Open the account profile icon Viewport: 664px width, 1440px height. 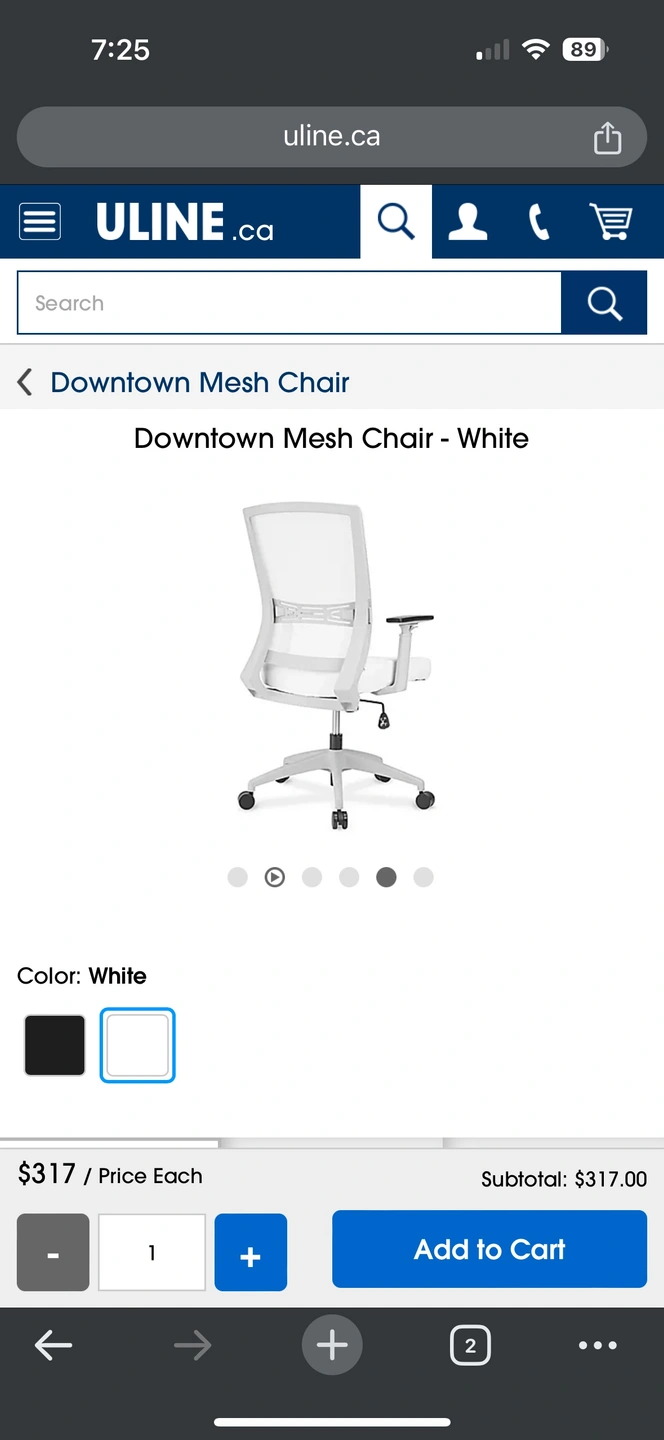(467, 221)
